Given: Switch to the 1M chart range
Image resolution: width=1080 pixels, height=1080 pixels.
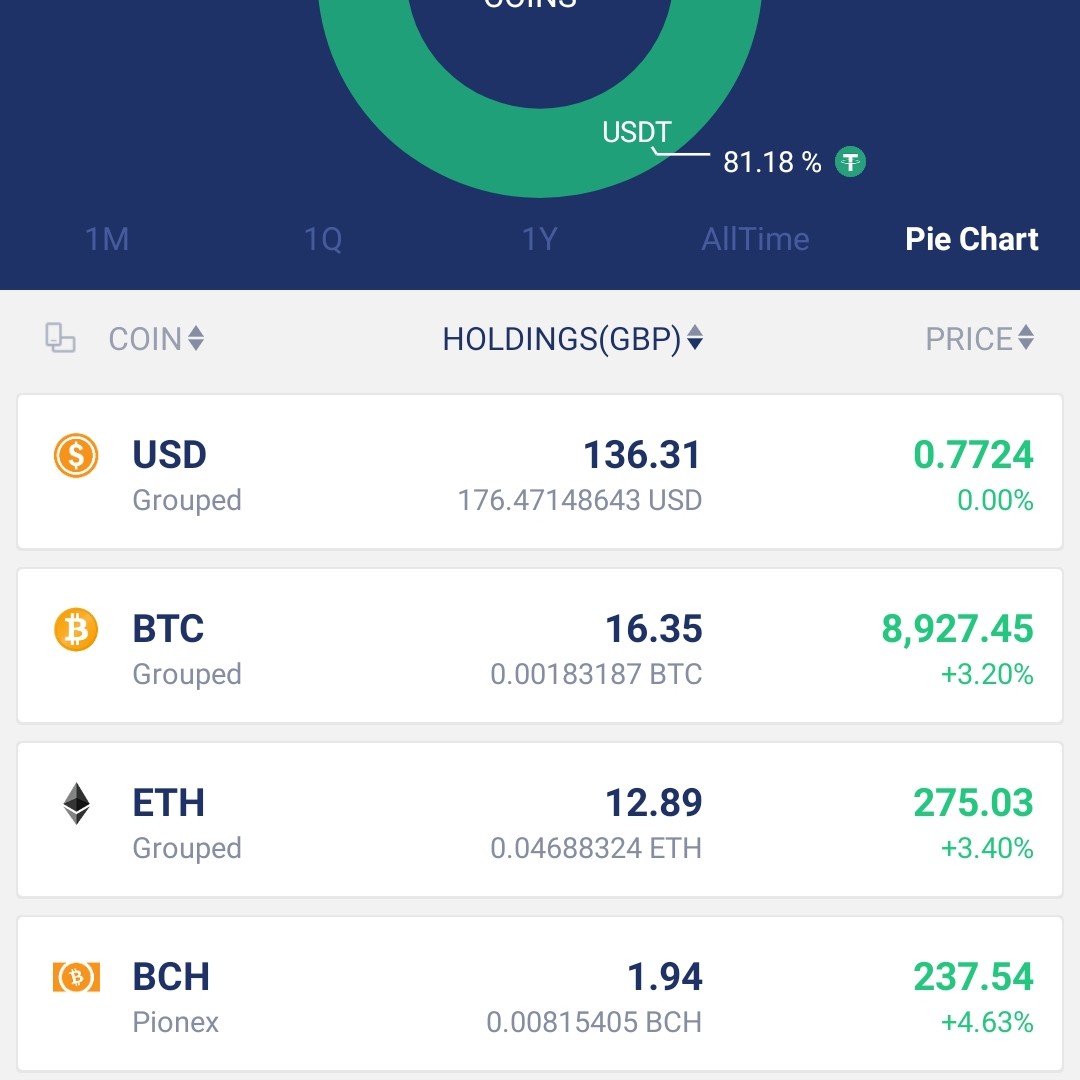Looking at the screenshot, I should coord(107,239).
